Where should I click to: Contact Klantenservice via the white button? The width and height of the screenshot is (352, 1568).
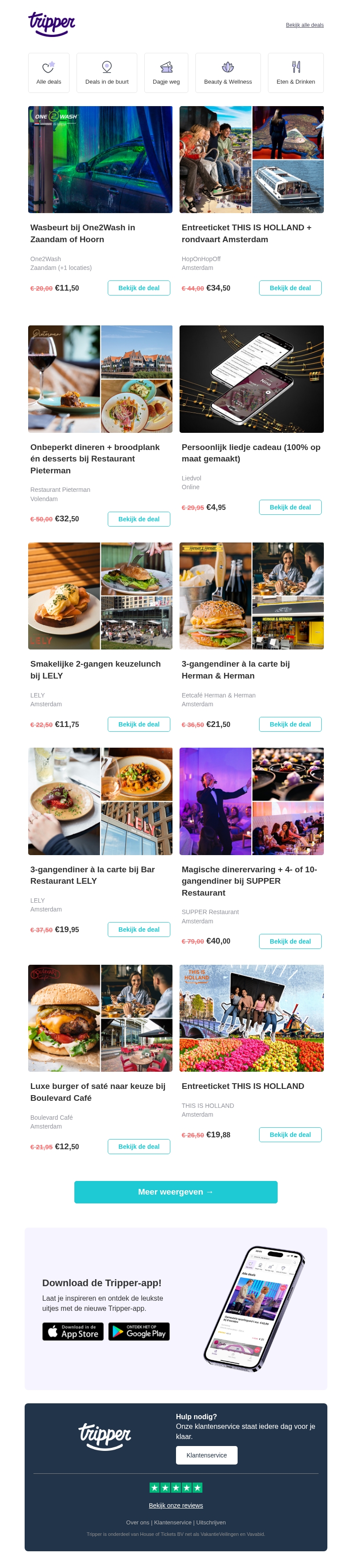[206, 1455]
